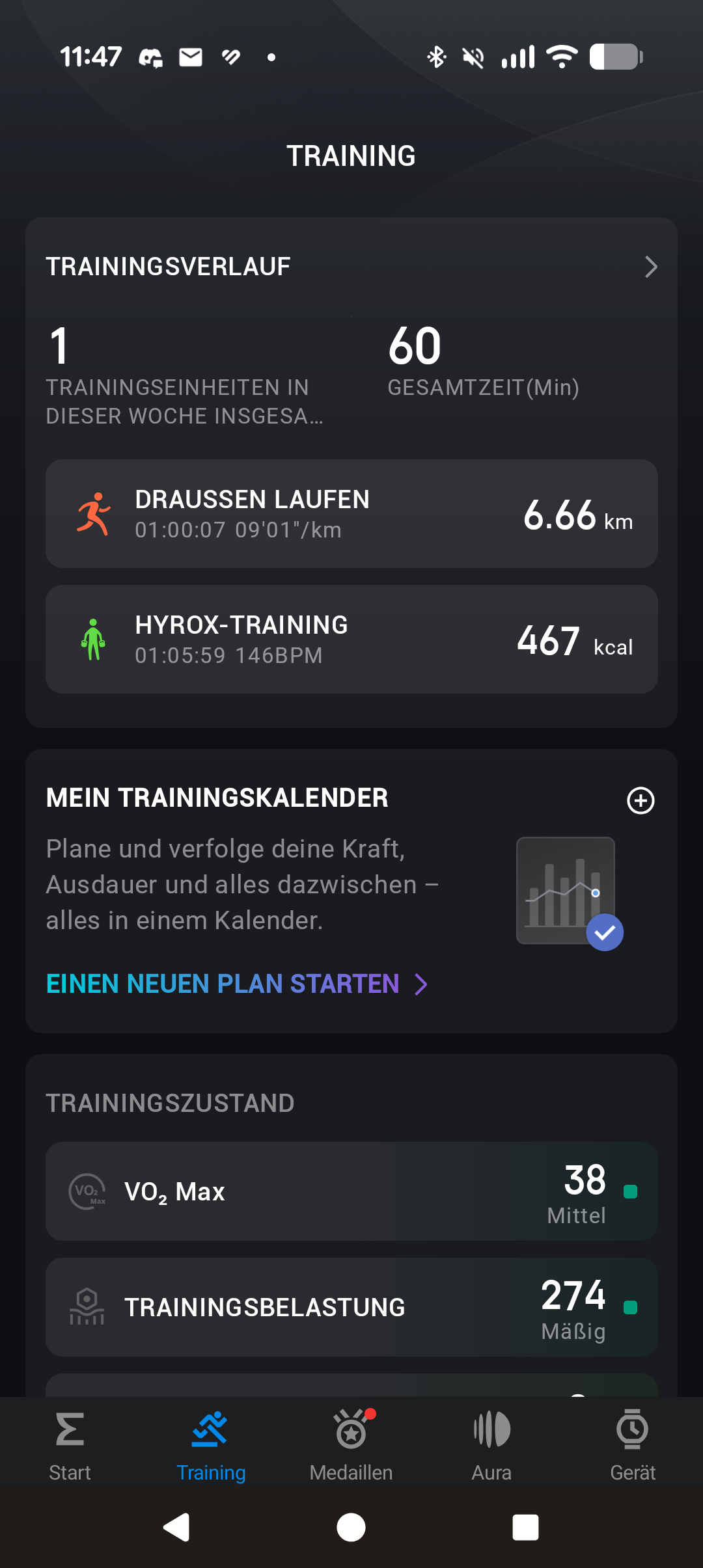
Task: Go to the home screen
Action: [351, 1528]
